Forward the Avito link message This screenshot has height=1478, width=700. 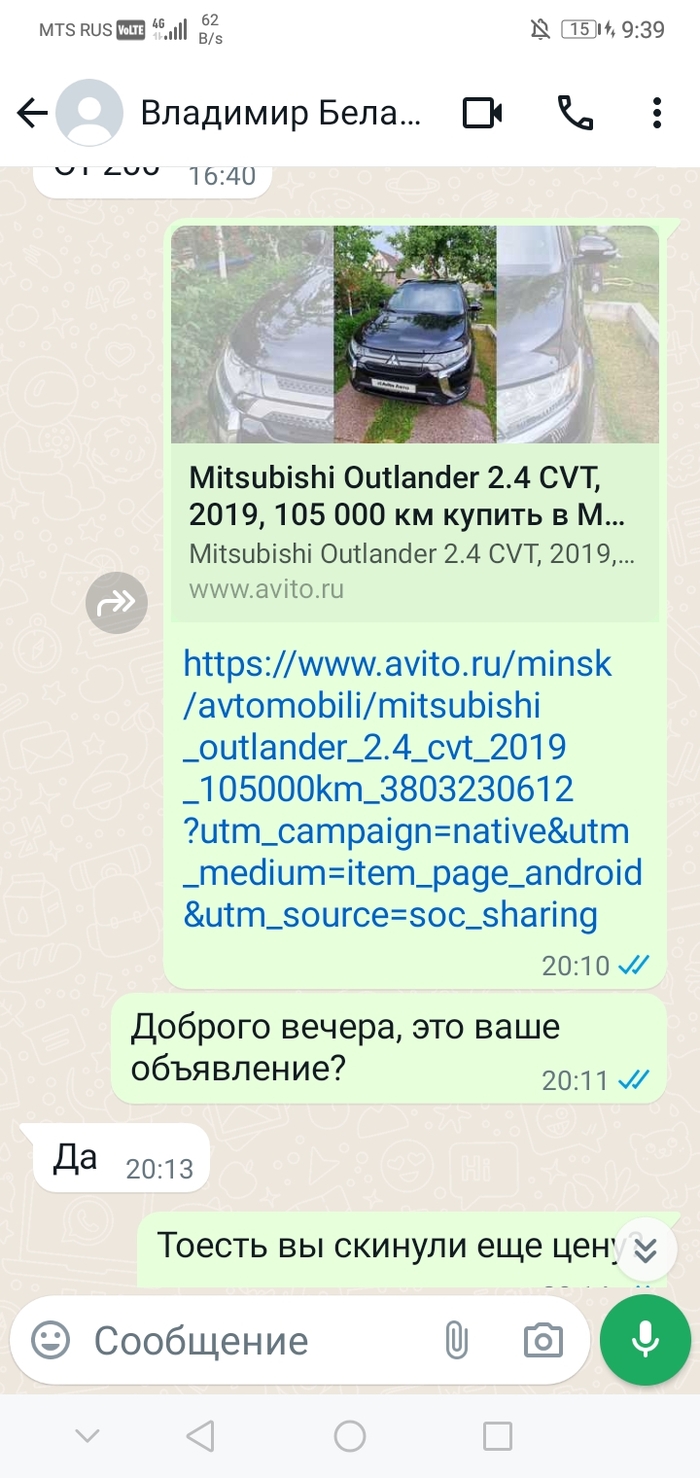coord(117,602)
